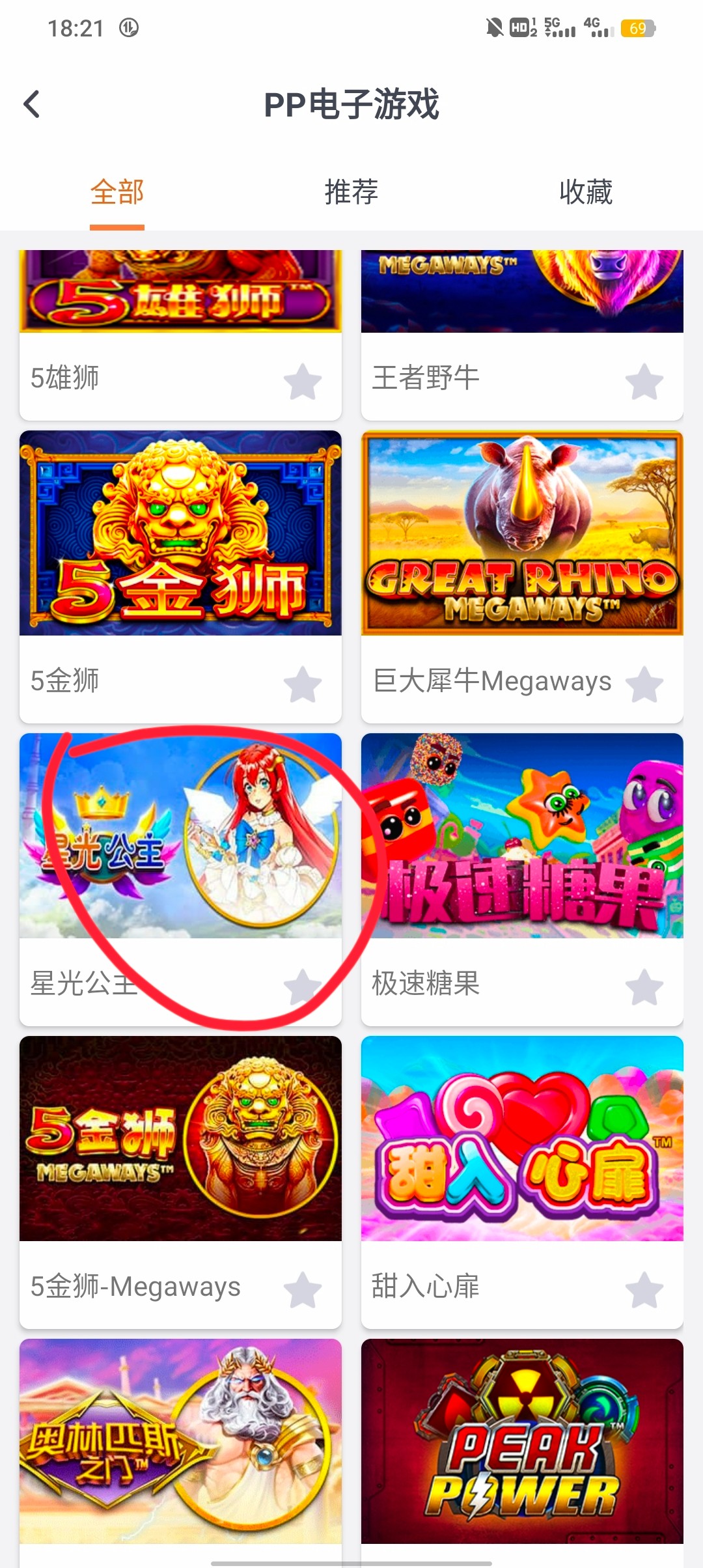The image size is (703, 1568).
Task: Open the 奥林匹斯之门 game tile
Action: tap(180, 1441)
